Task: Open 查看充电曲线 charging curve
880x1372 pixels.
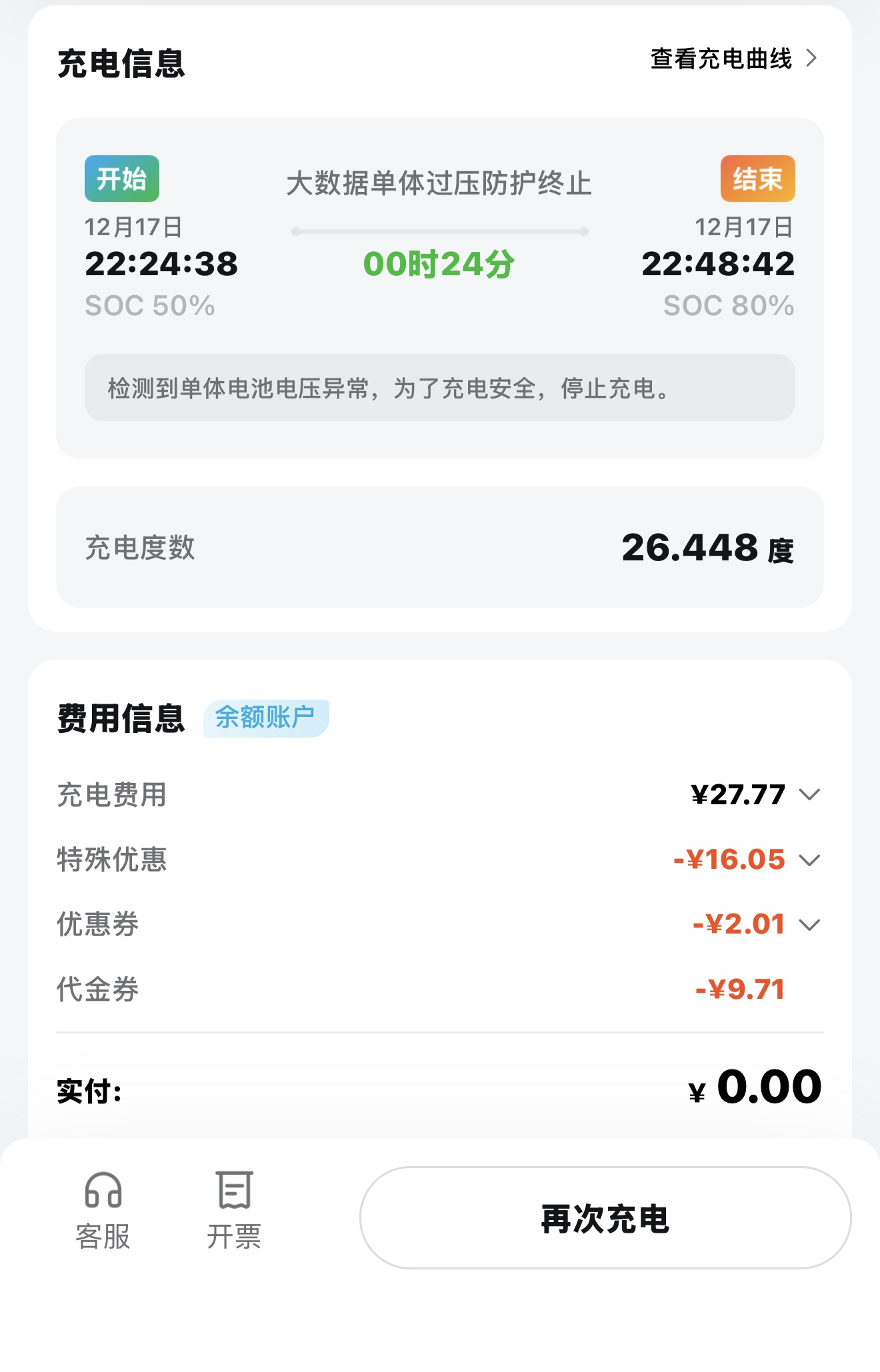Action: point(720,59)
